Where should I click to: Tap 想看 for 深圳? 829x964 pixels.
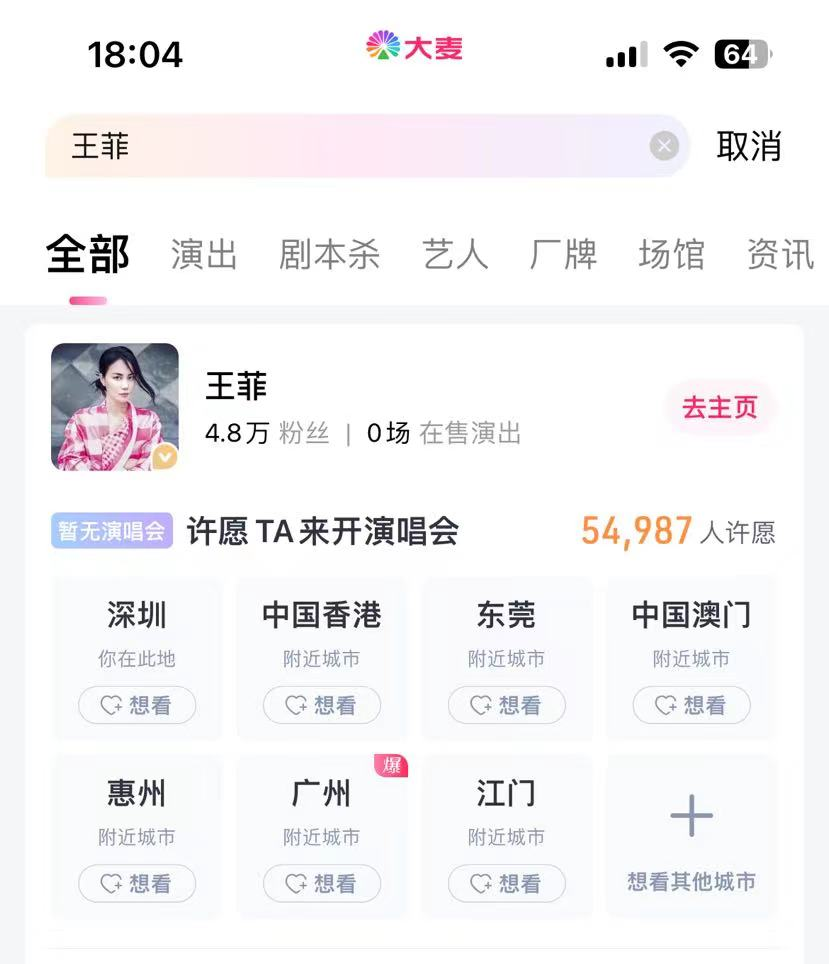137,705
